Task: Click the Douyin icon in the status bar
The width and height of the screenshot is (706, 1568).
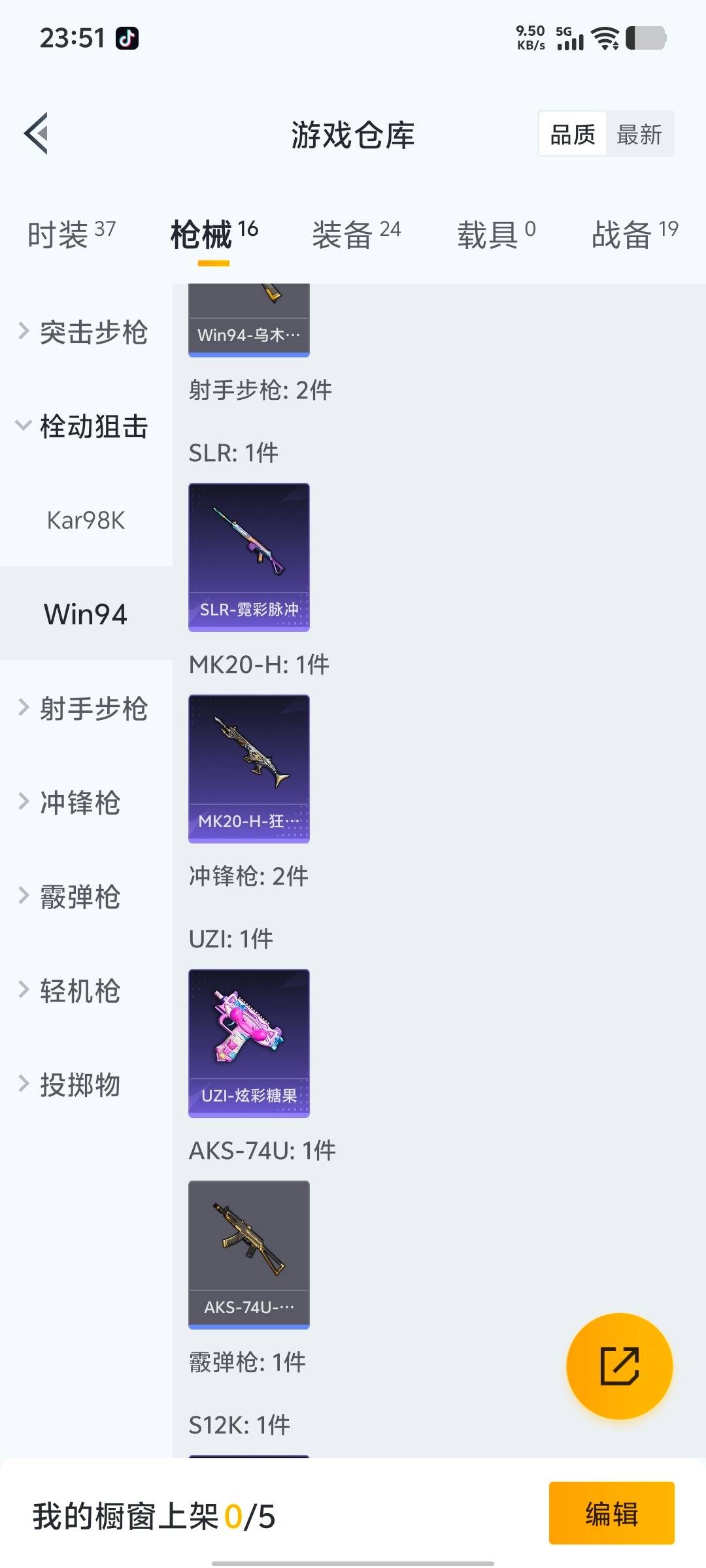Action: (x=126, y=37)
